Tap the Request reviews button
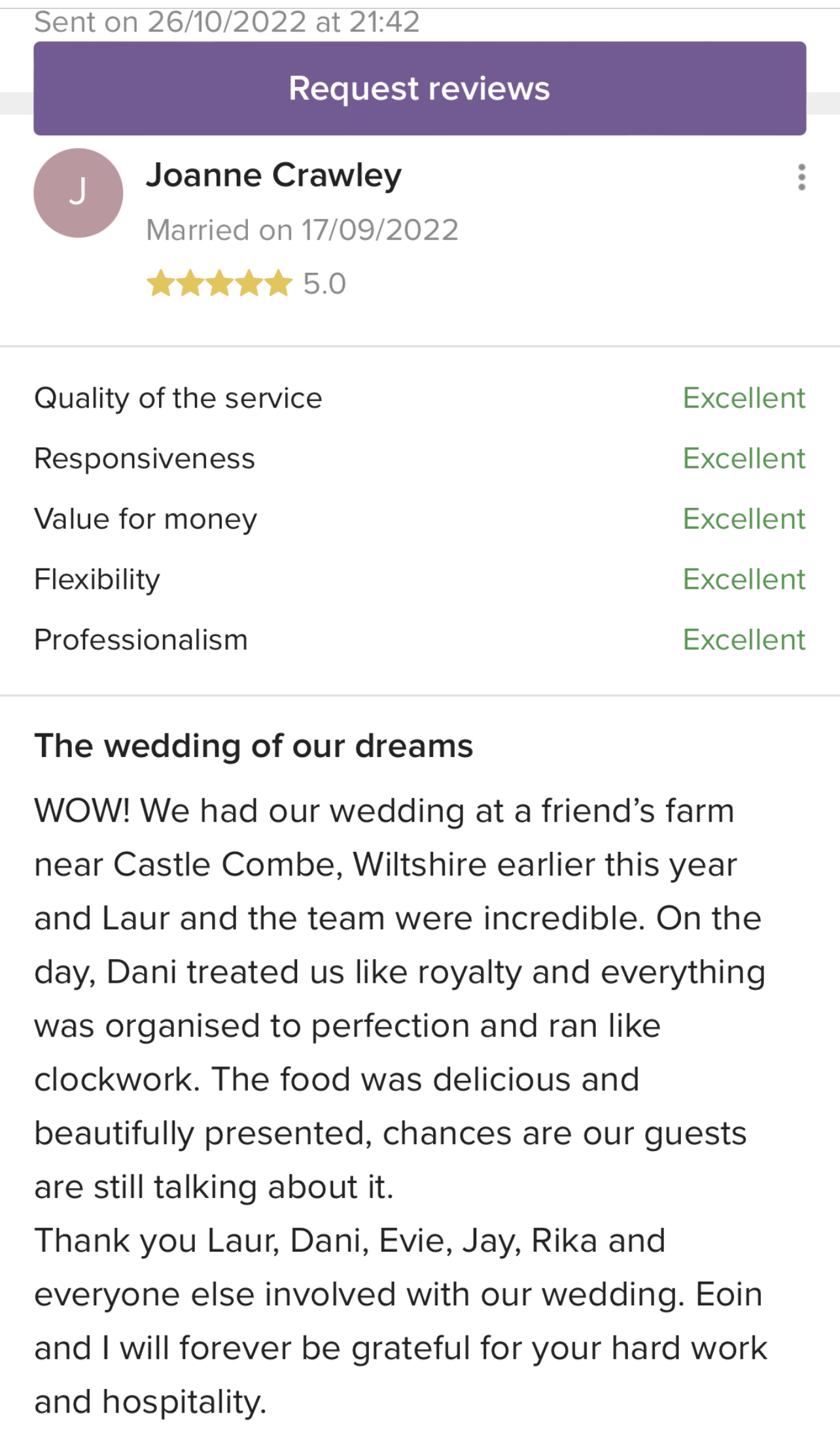 [419, 88]
